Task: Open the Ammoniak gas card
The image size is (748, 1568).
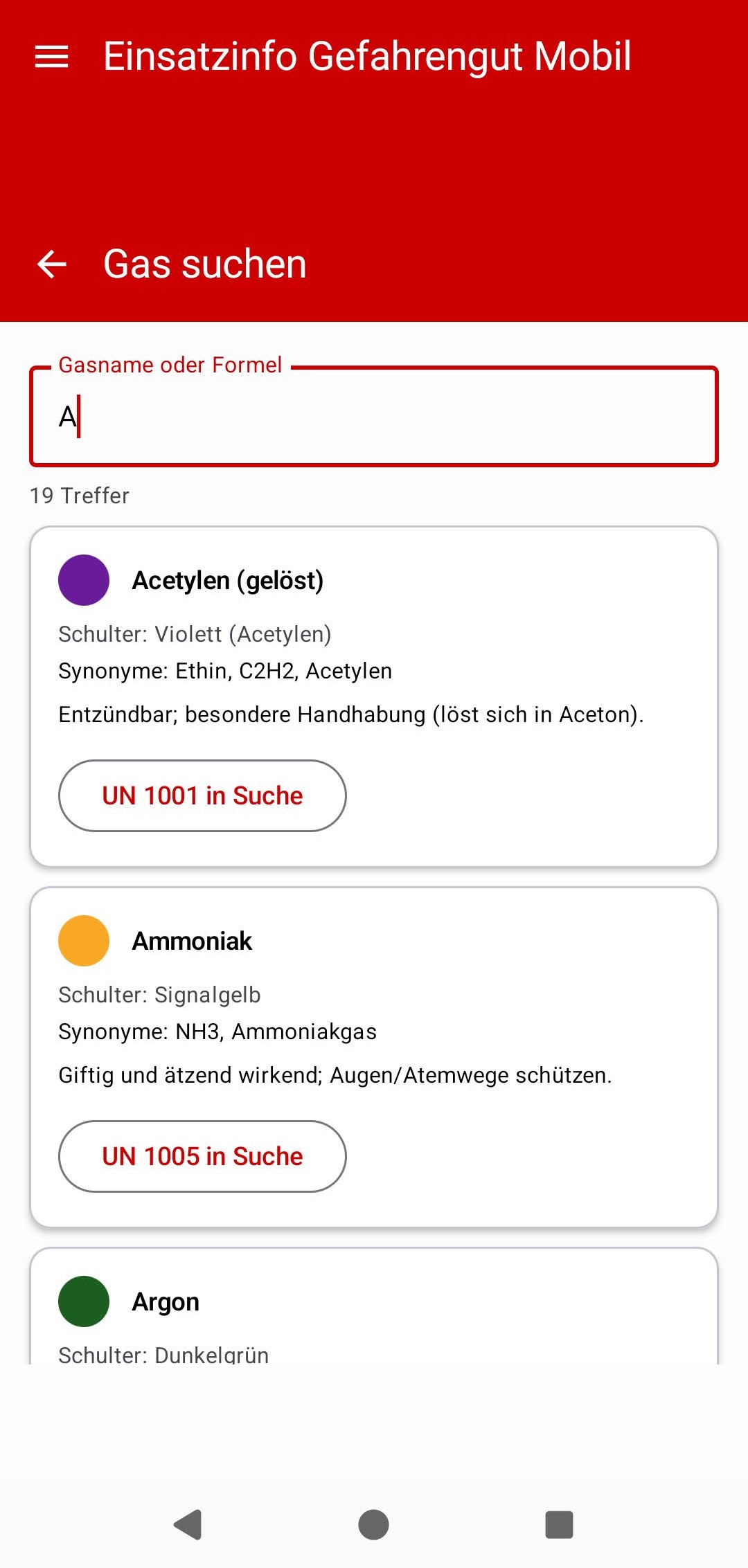Action: tap(374, 983)
